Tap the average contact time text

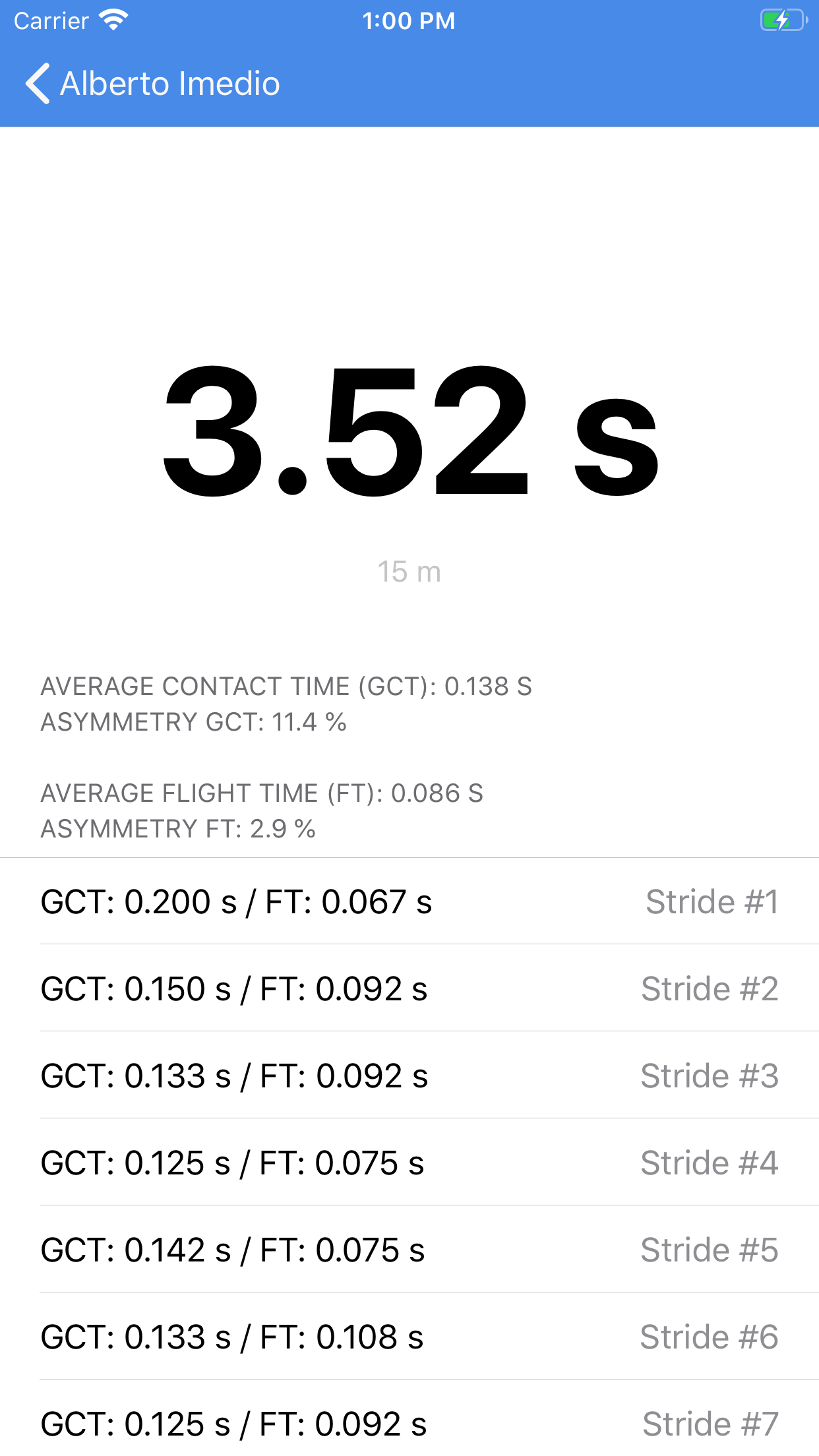pos(287,686)
